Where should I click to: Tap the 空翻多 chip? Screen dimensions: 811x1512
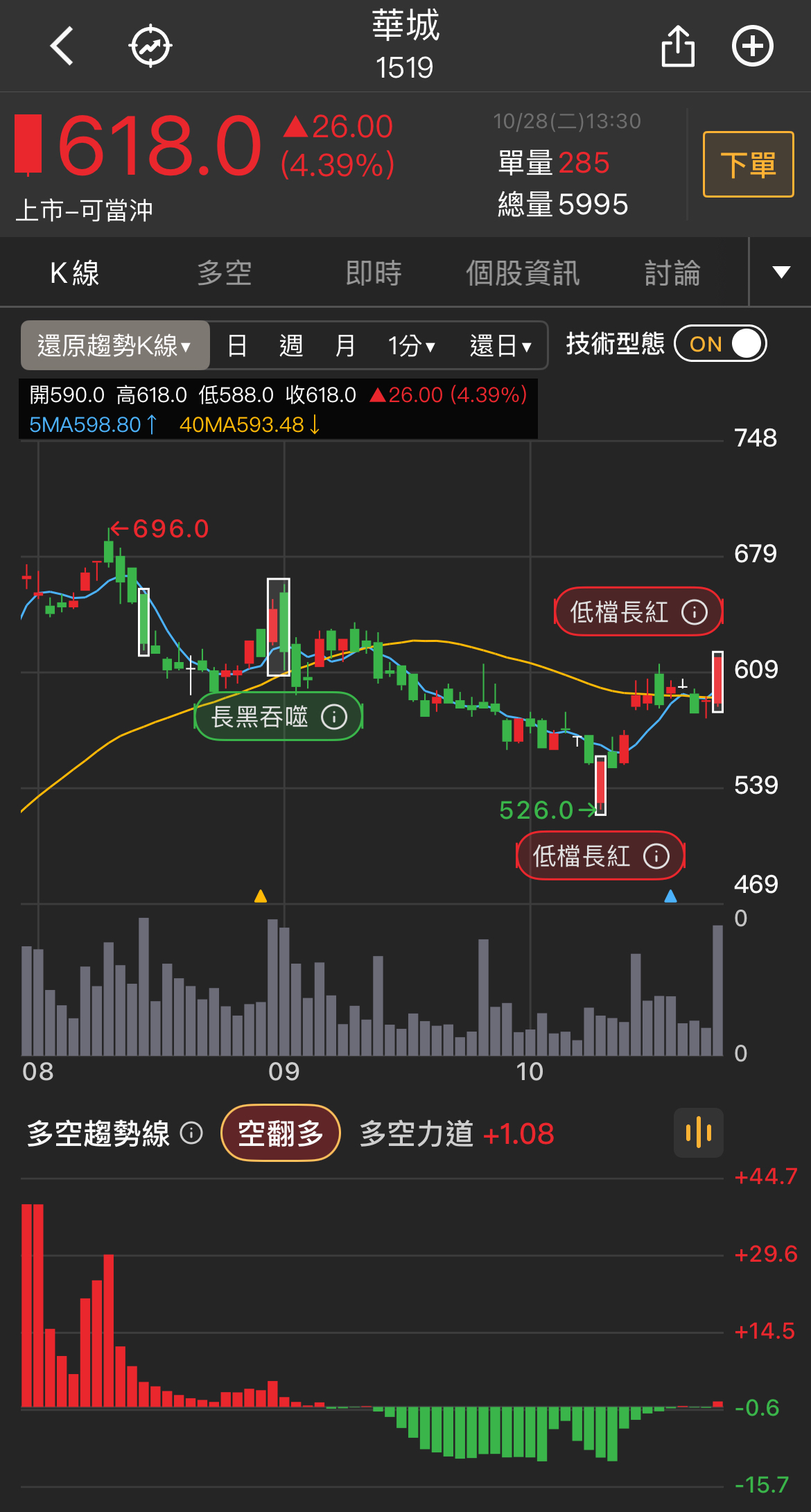(x=281, y=1133)
